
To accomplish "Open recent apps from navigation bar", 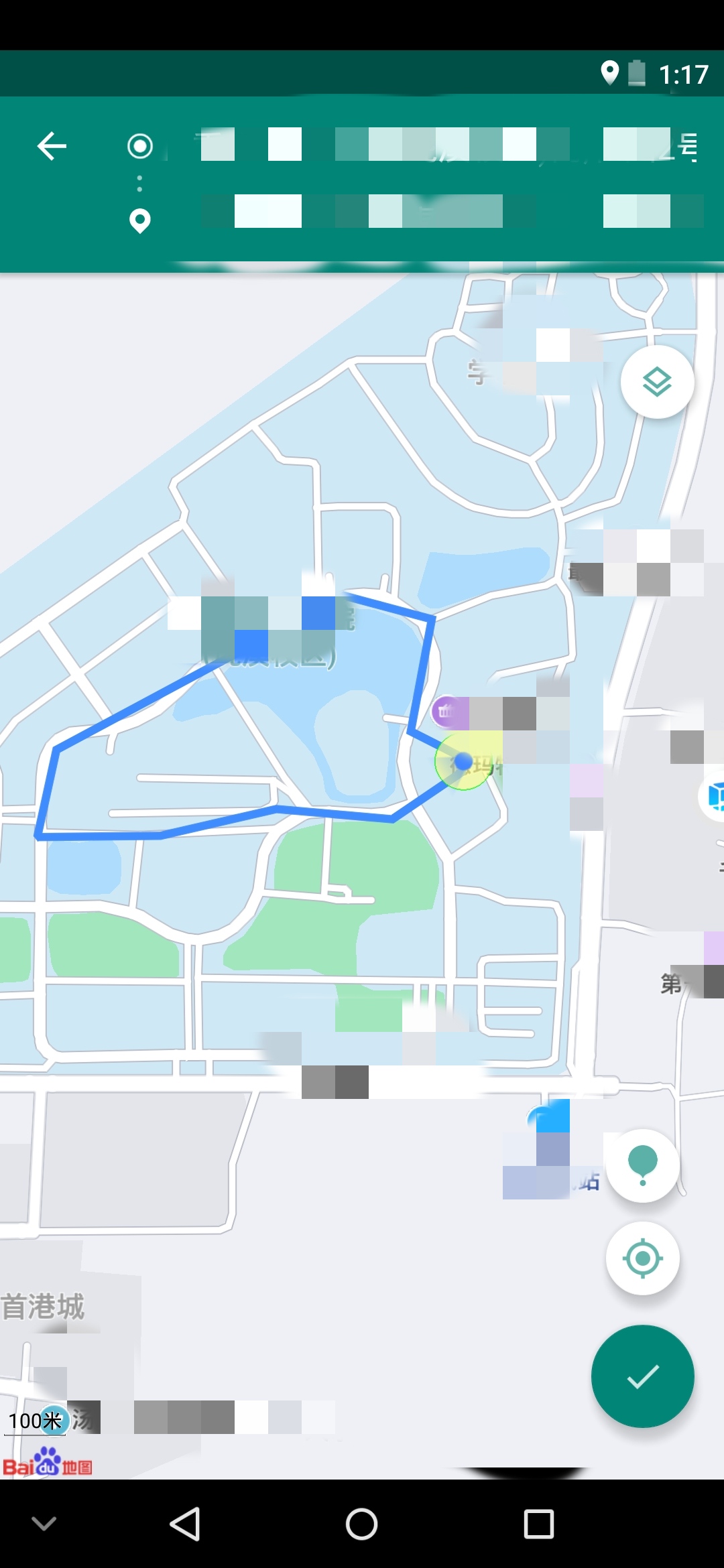I will 538,1524.
